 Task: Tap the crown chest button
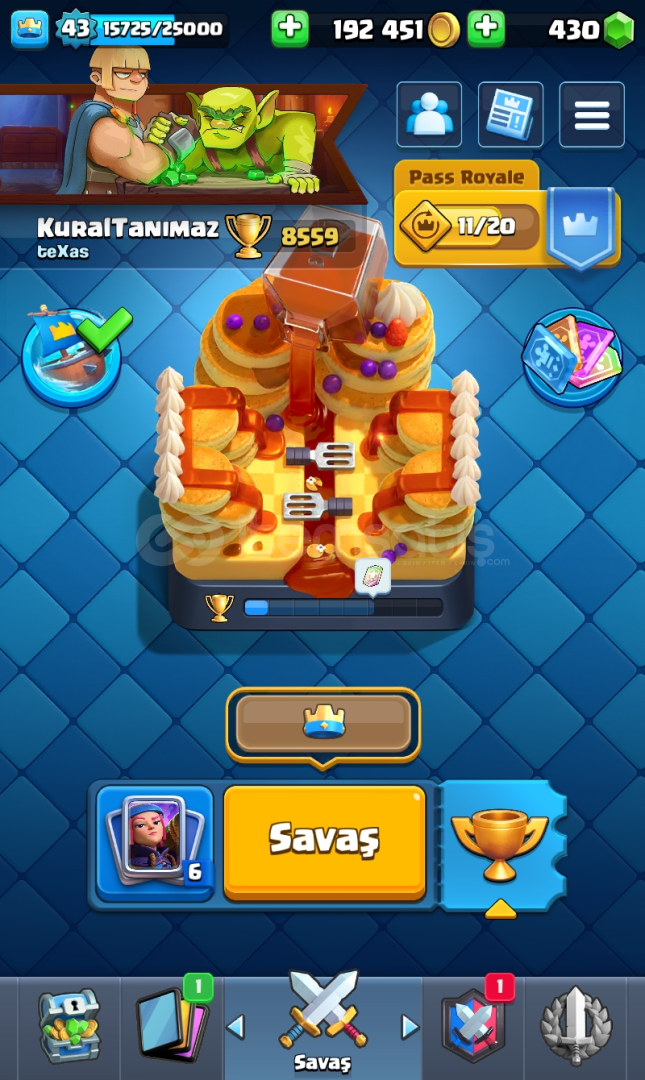pyautogui.click(x=323, y=725)
